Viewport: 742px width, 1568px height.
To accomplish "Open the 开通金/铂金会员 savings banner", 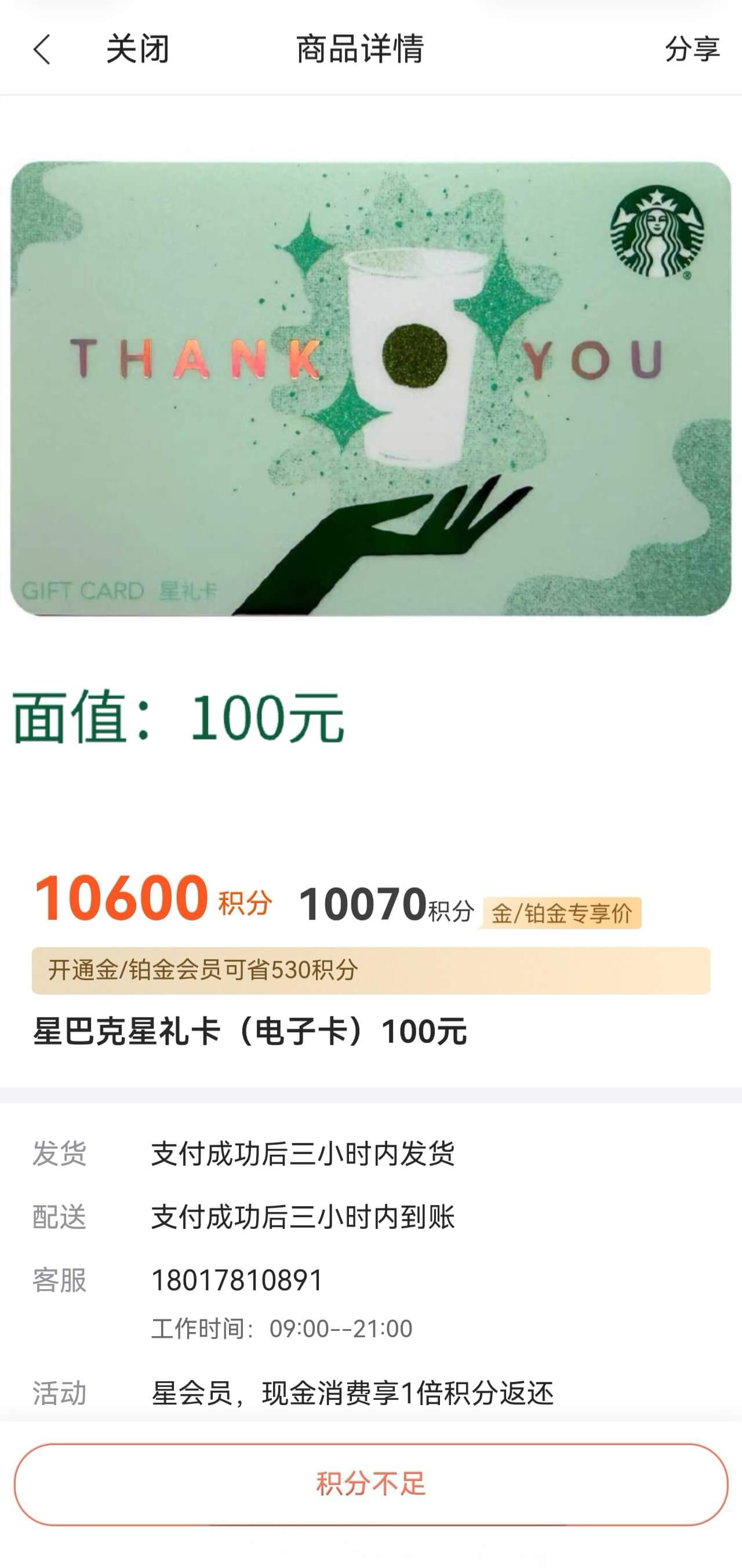I will tap(370, 970).
